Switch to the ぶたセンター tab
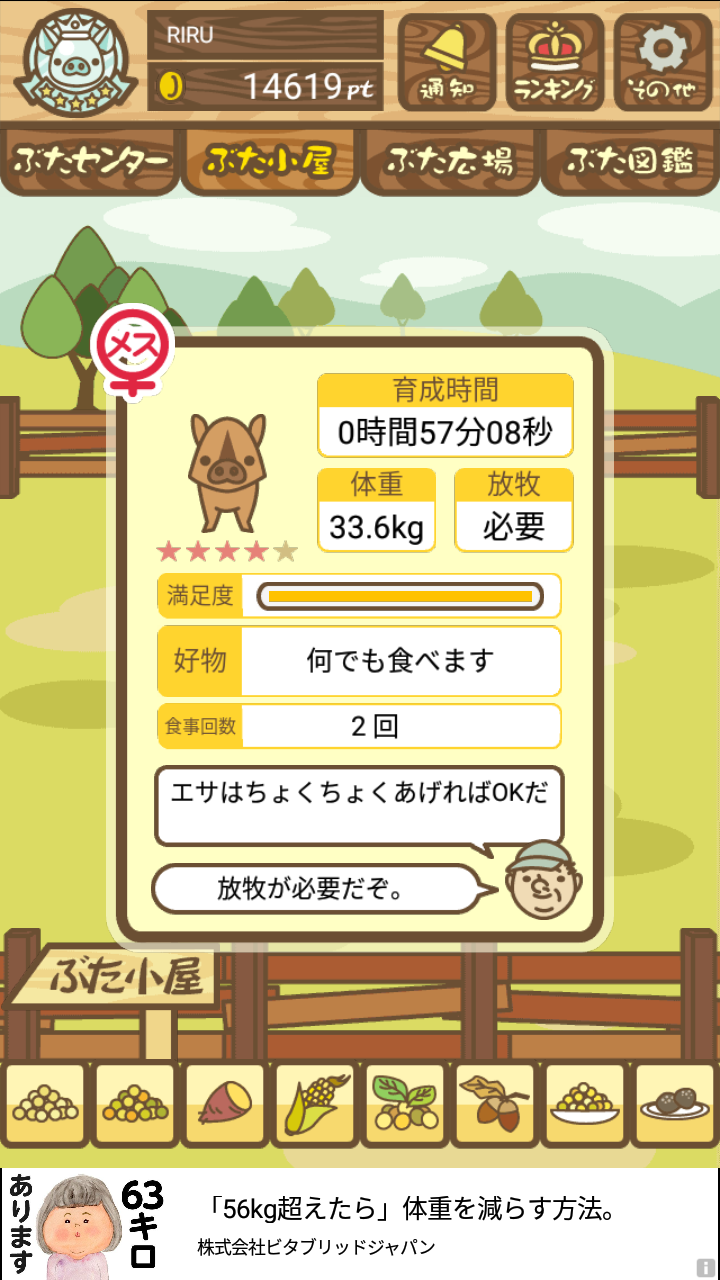The image size is (720, 1280). tap(90, 160)
